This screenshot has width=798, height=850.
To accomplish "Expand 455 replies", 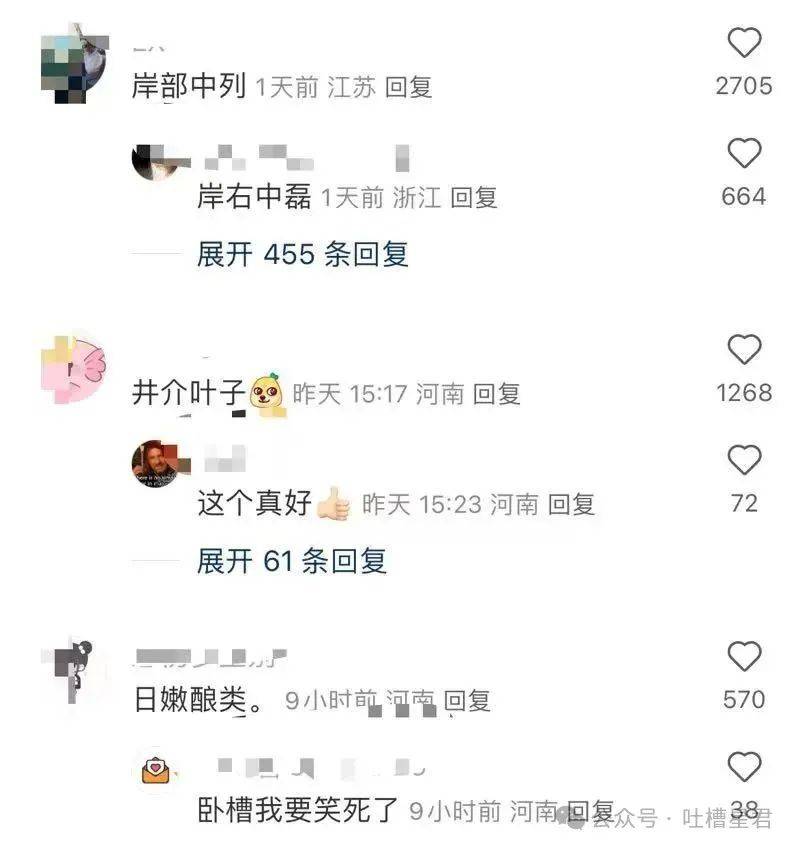I will click(x=302, y=254).
